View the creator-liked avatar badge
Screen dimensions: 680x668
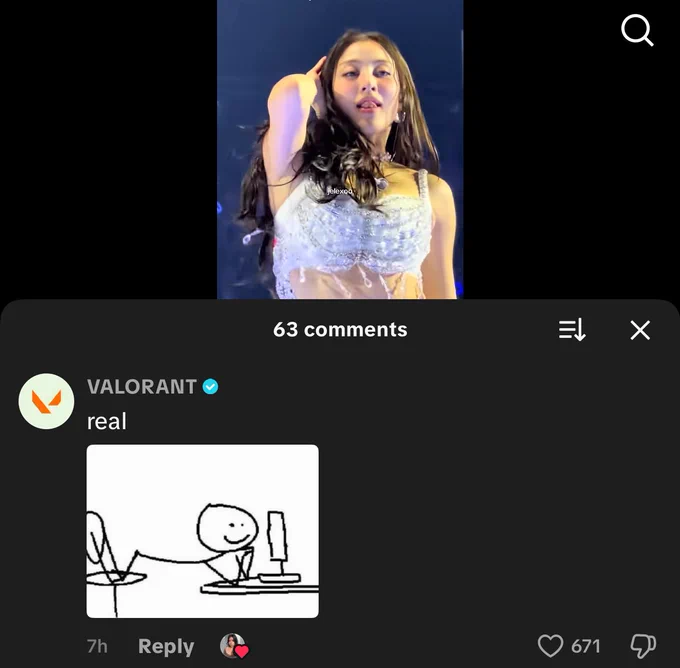pos(234,646)
